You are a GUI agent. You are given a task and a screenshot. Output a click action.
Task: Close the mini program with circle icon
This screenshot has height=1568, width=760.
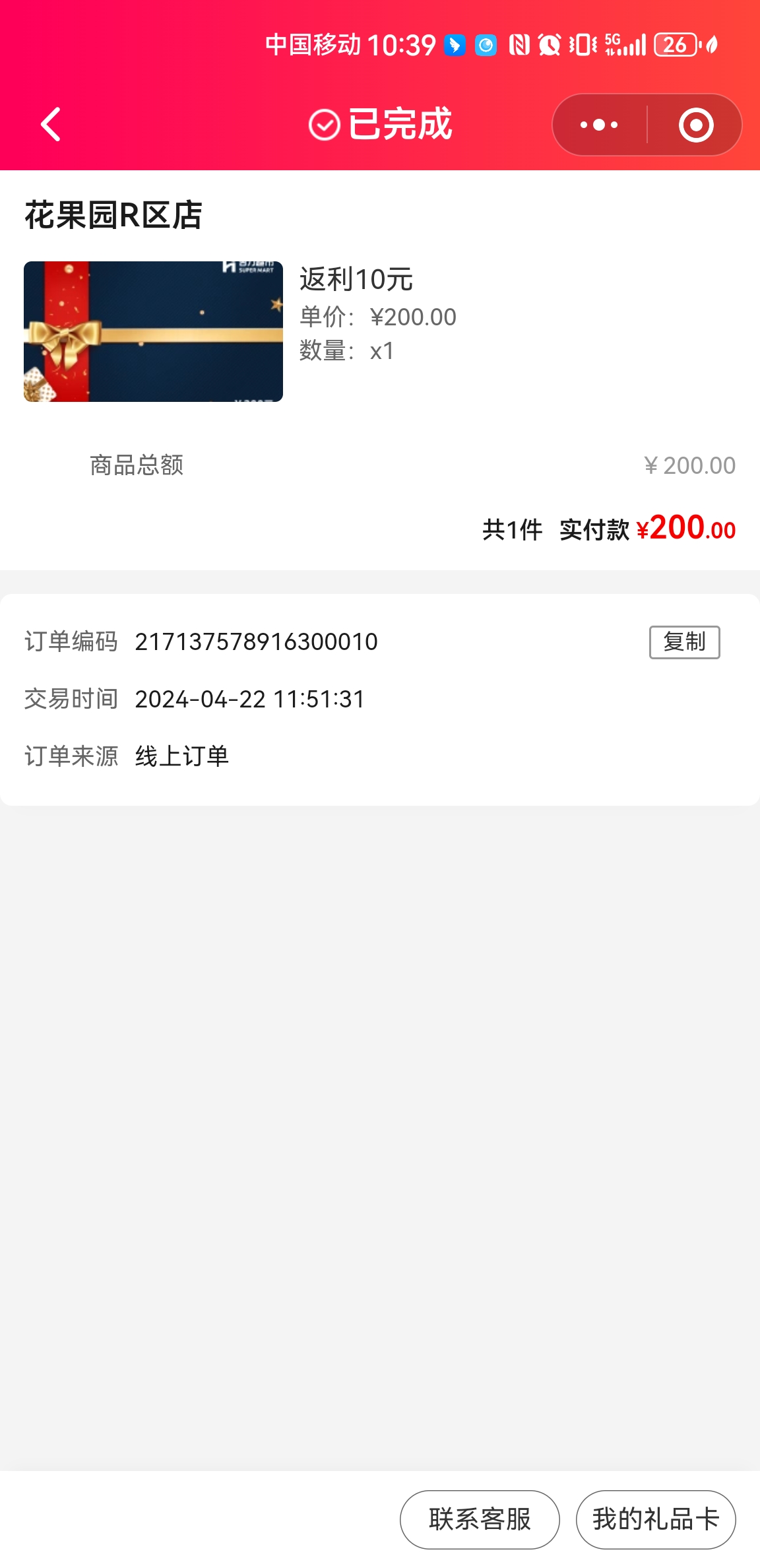click(x=696, y=125)
